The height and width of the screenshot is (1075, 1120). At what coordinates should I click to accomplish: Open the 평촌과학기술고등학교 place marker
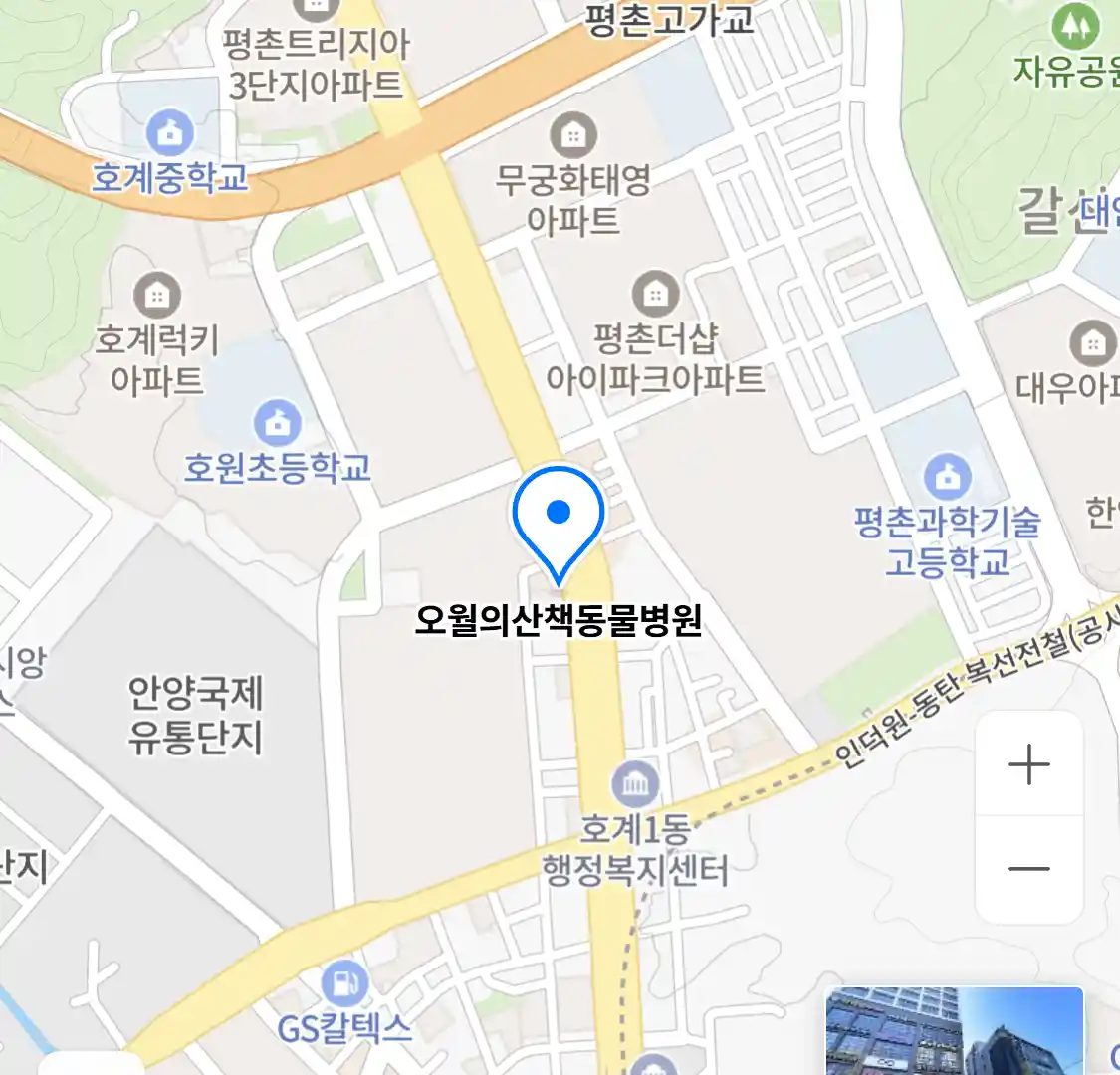[948, 478]
